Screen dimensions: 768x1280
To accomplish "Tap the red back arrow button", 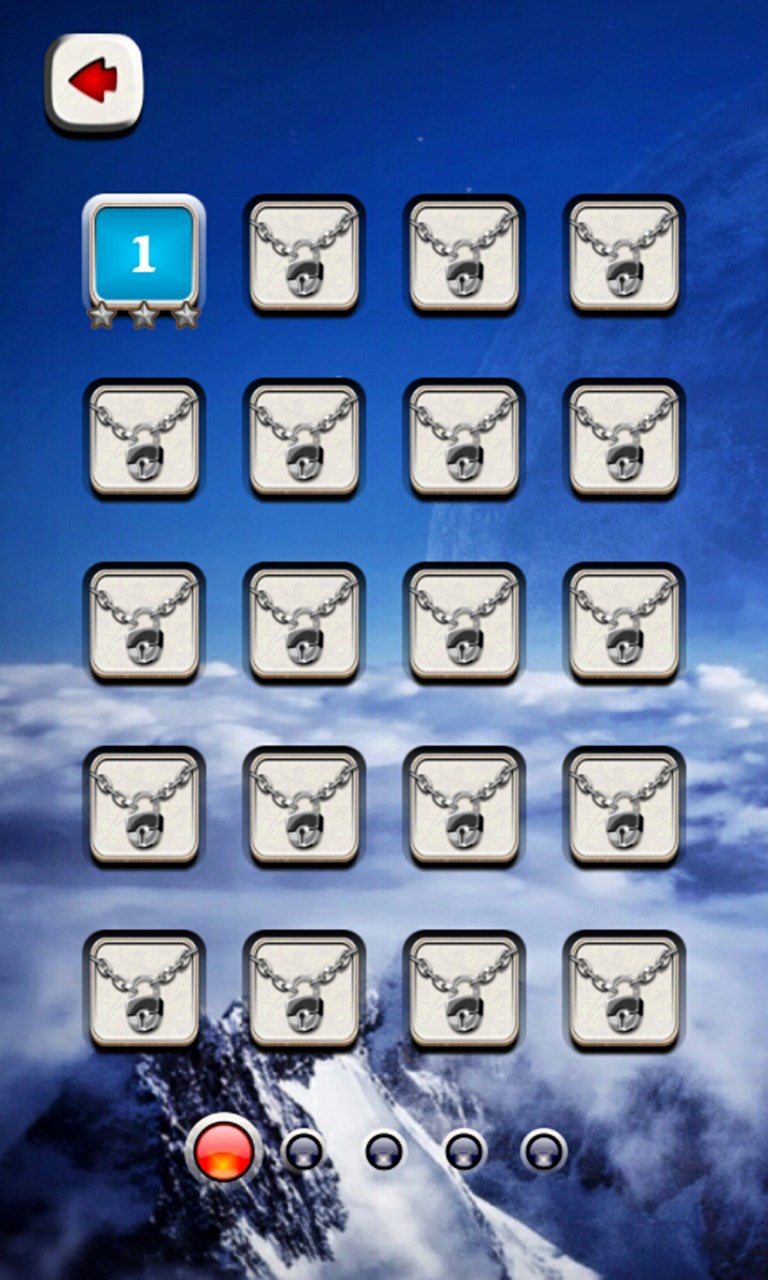I will click(94, 84).
